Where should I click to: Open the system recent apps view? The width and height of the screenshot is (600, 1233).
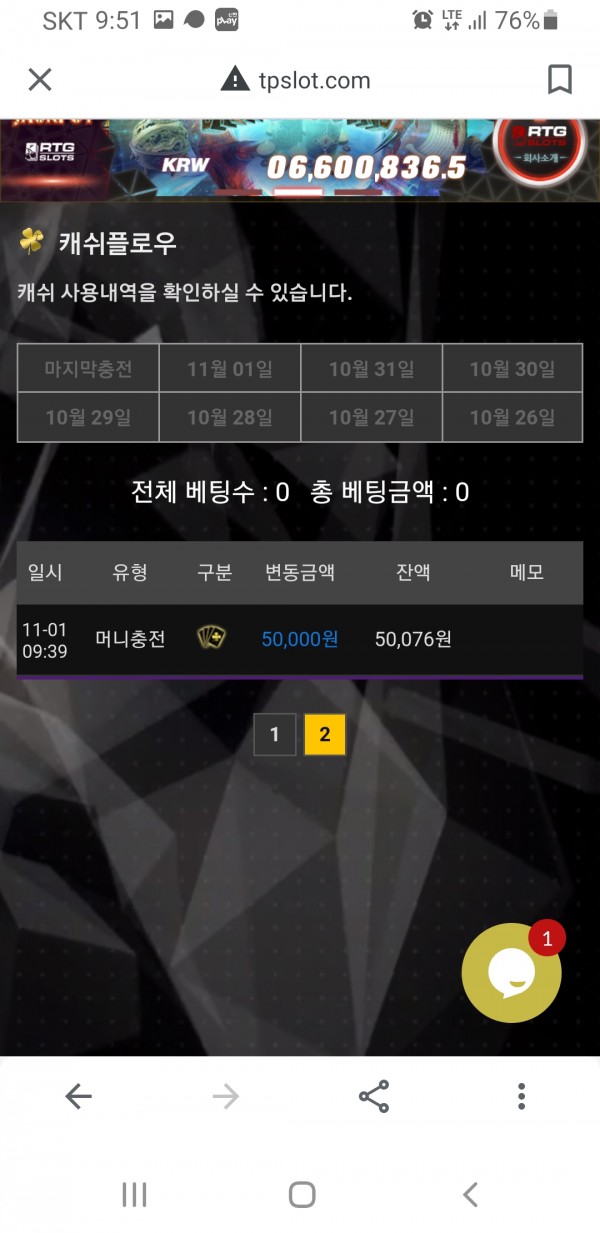(134, 1193)
